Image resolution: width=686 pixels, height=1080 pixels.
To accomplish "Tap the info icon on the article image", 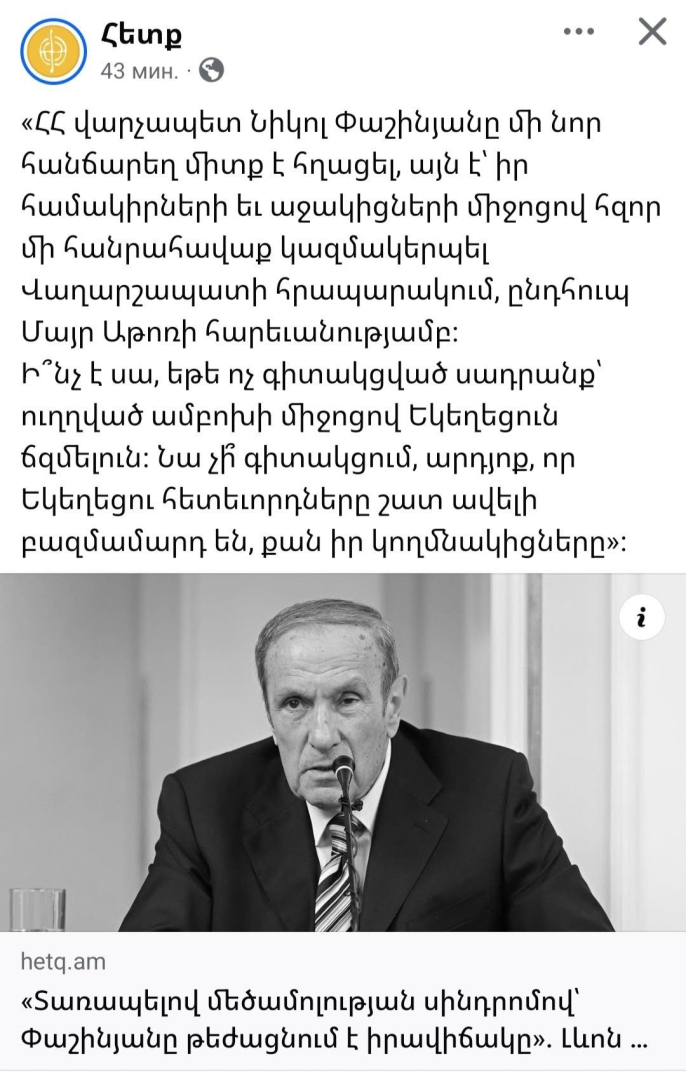I will pos(641,618).
